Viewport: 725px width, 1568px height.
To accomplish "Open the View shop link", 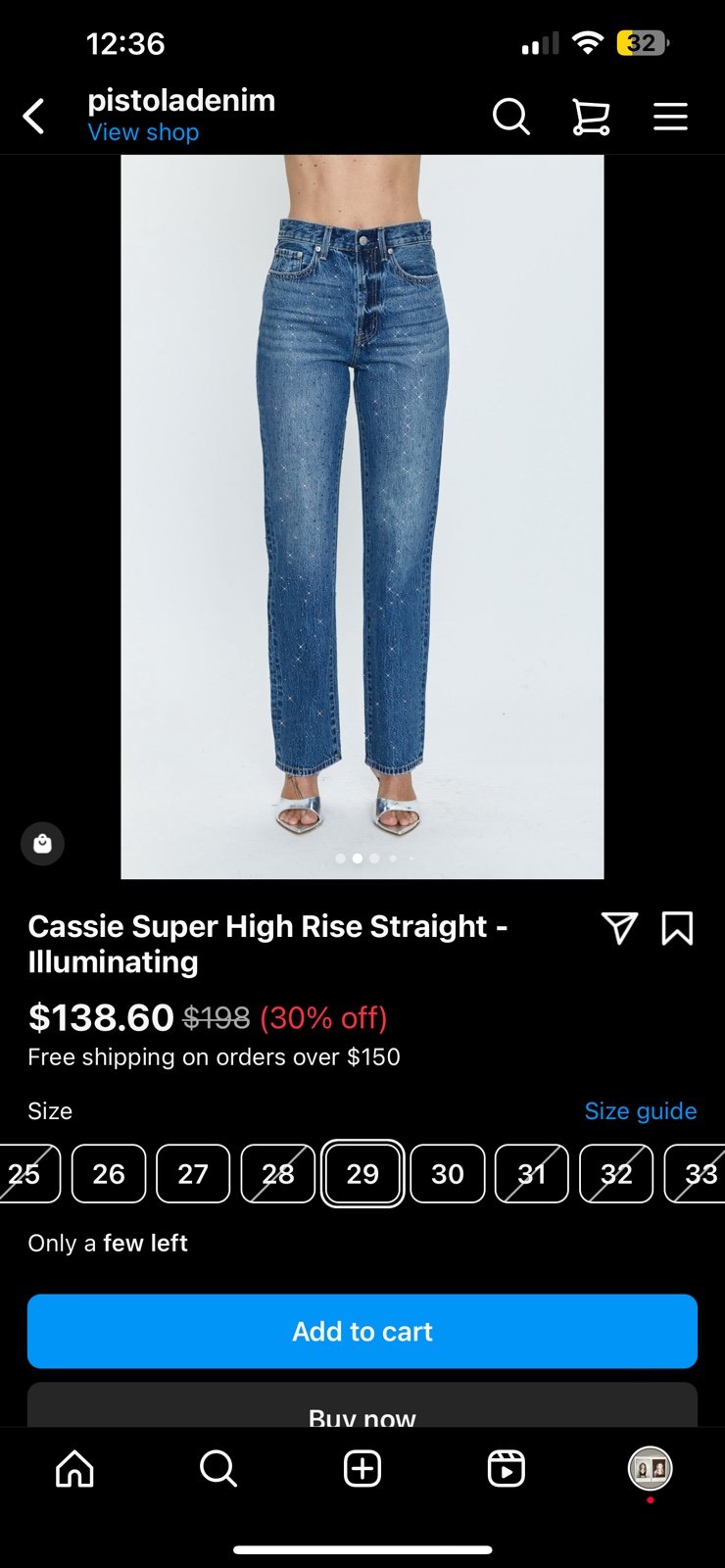I will click(143, 132).
